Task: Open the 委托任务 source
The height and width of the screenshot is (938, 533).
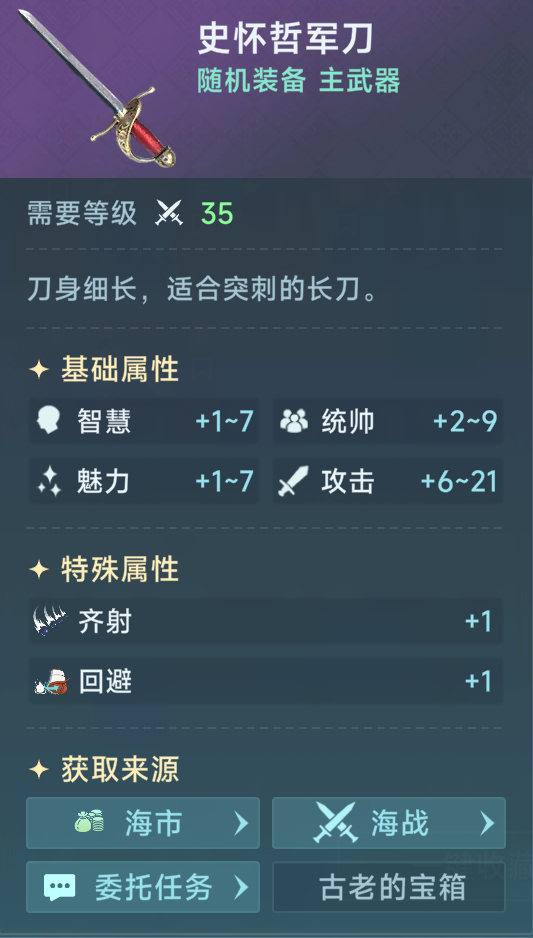Action: coord(143,887)
